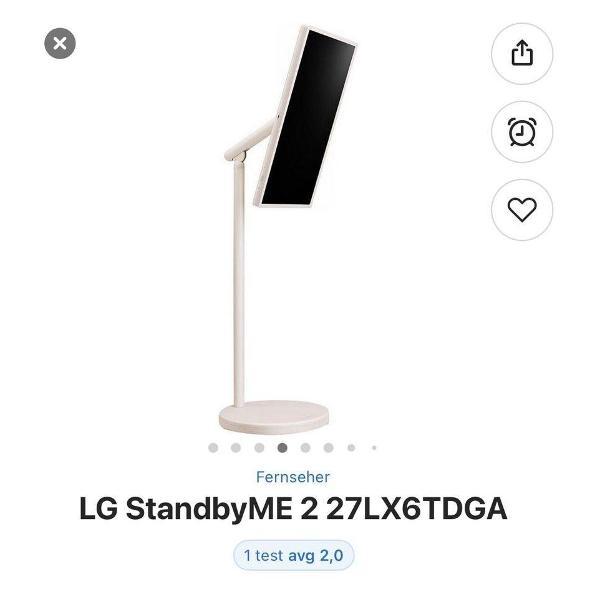Open the Fernseher category link
Screen dimensions: 600x600
(x=293, y=477)
